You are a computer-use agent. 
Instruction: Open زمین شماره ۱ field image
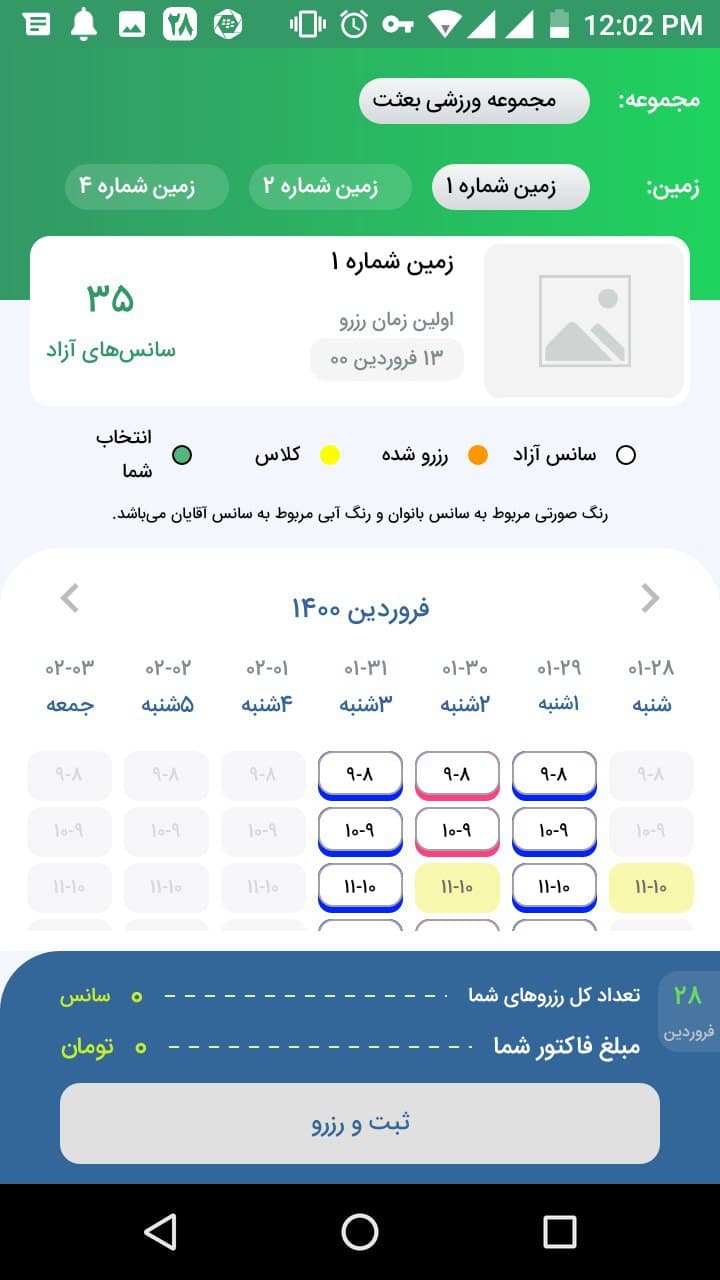(x=584, y=320)
